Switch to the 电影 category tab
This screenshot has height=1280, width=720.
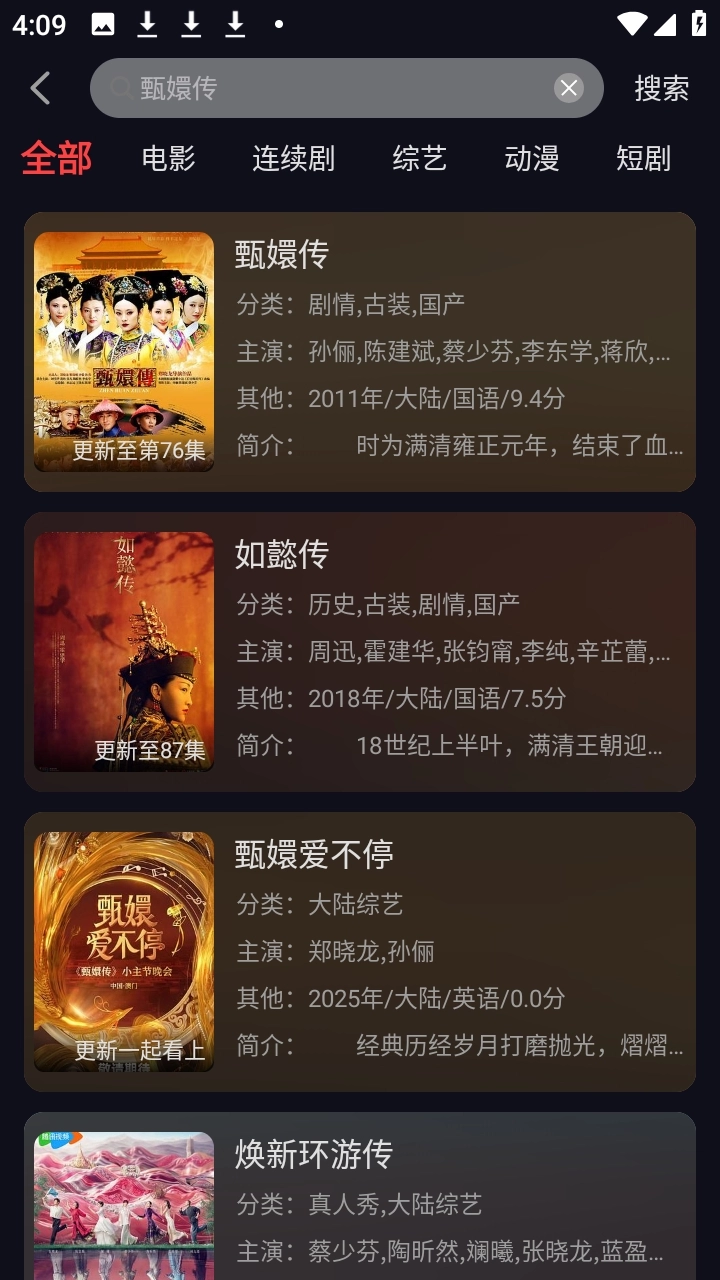pyautogui.click(x=168, y=158)
